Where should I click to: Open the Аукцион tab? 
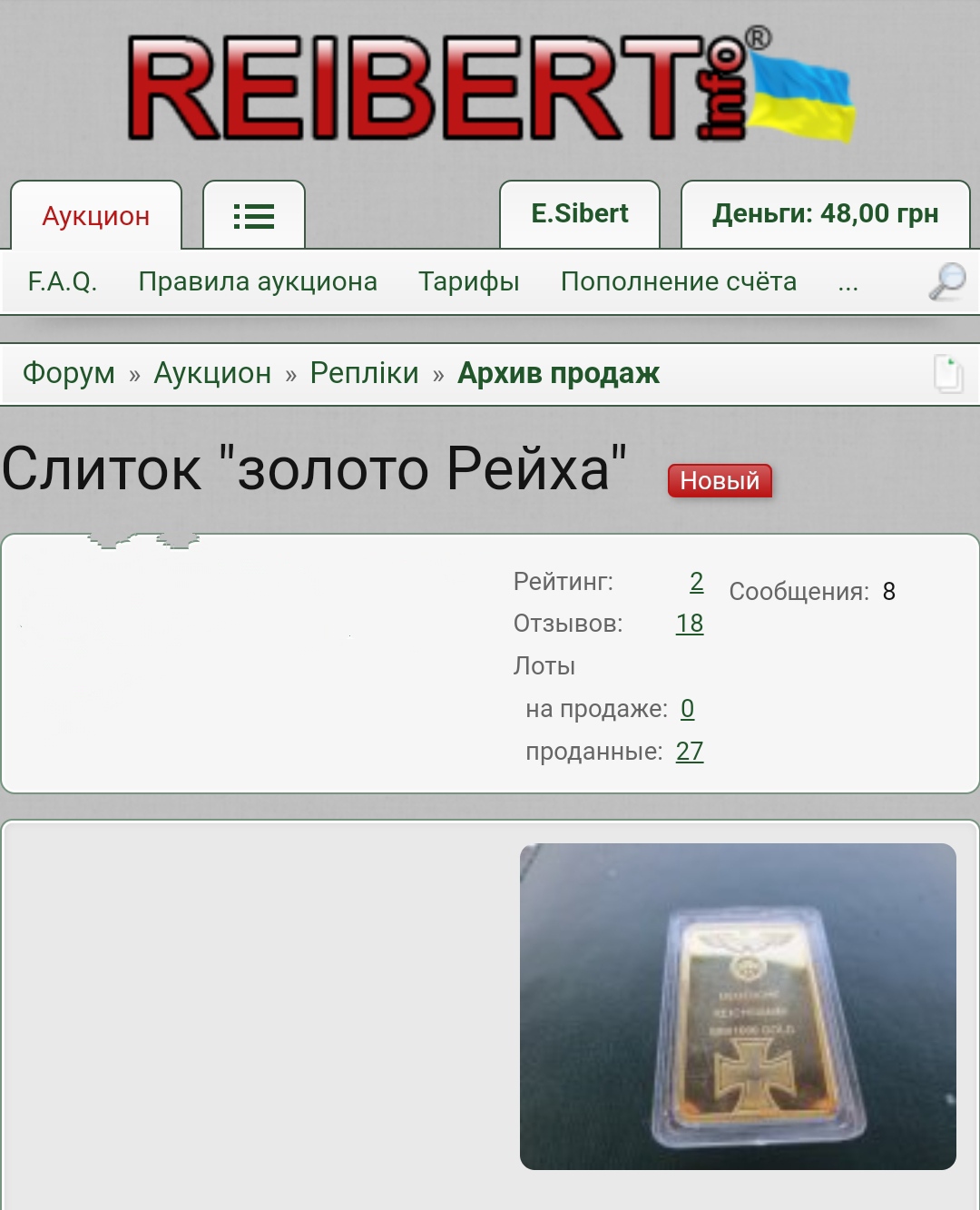point(96,216)
